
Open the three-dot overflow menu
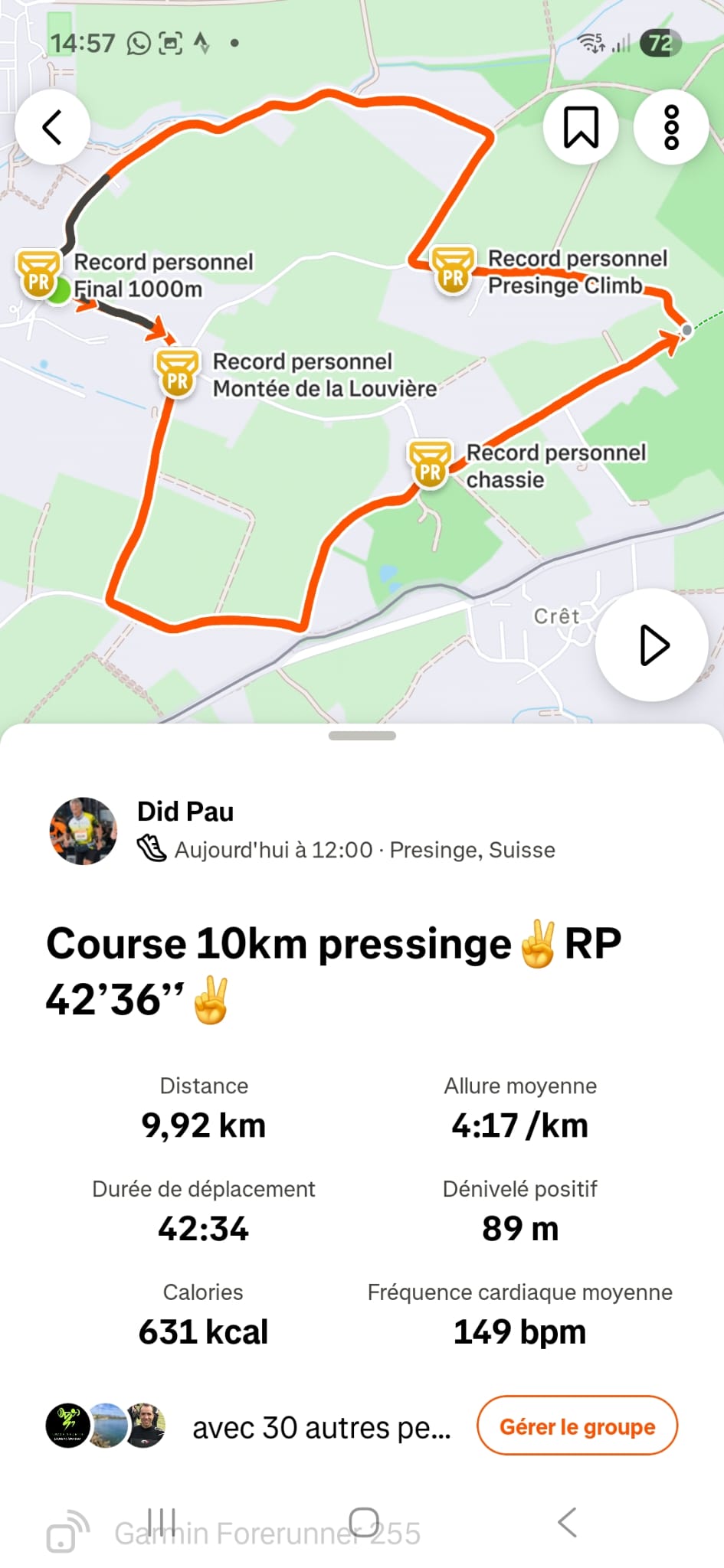coord(671,127)
